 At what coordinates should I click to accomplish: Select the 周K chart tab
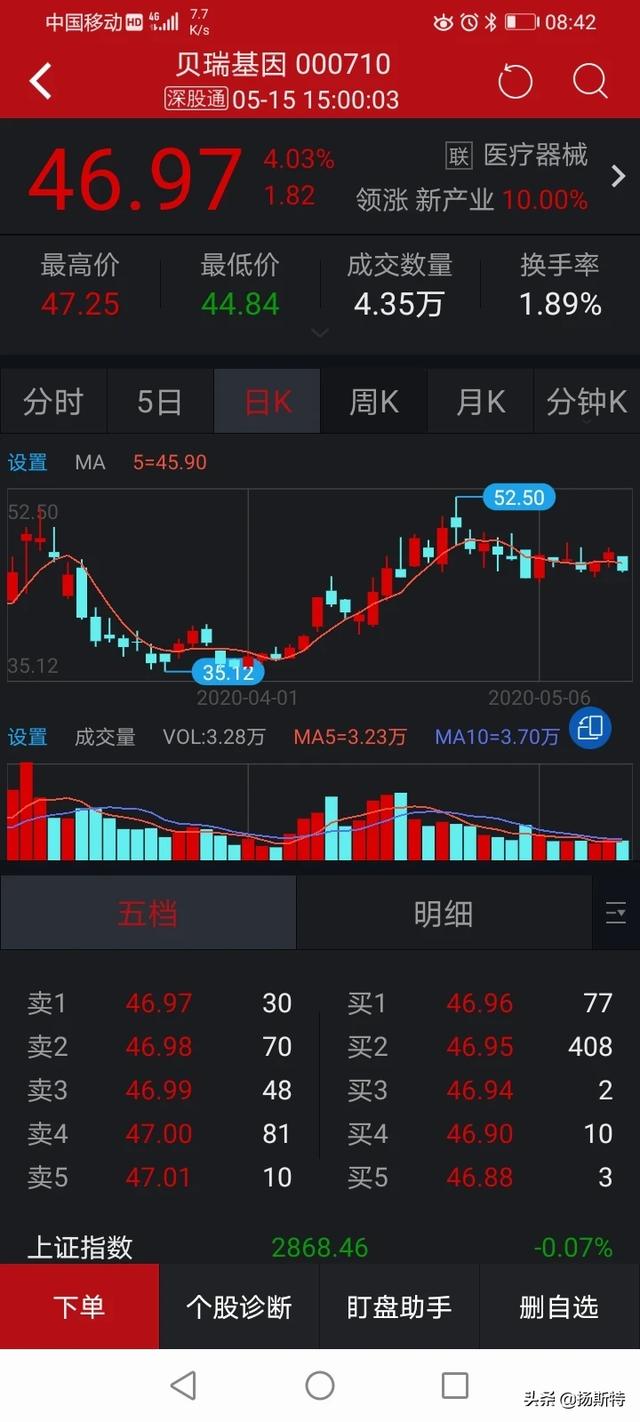click(x=374, y=402)
